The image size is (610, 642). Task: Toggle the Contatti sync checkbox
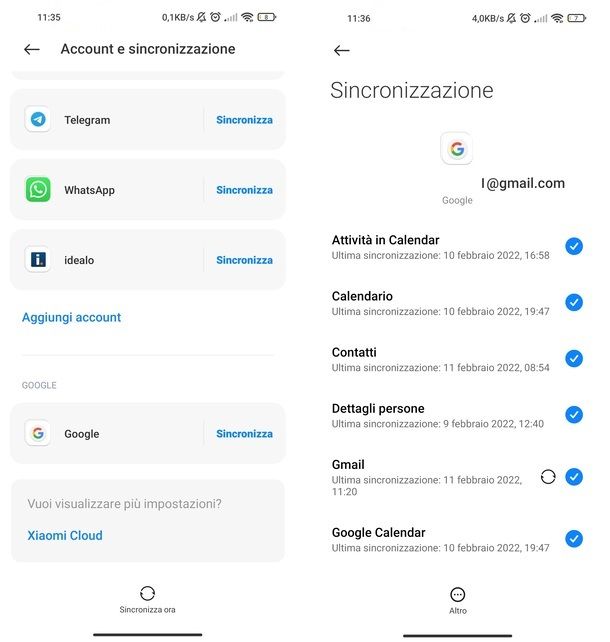(x=574, y=358)
